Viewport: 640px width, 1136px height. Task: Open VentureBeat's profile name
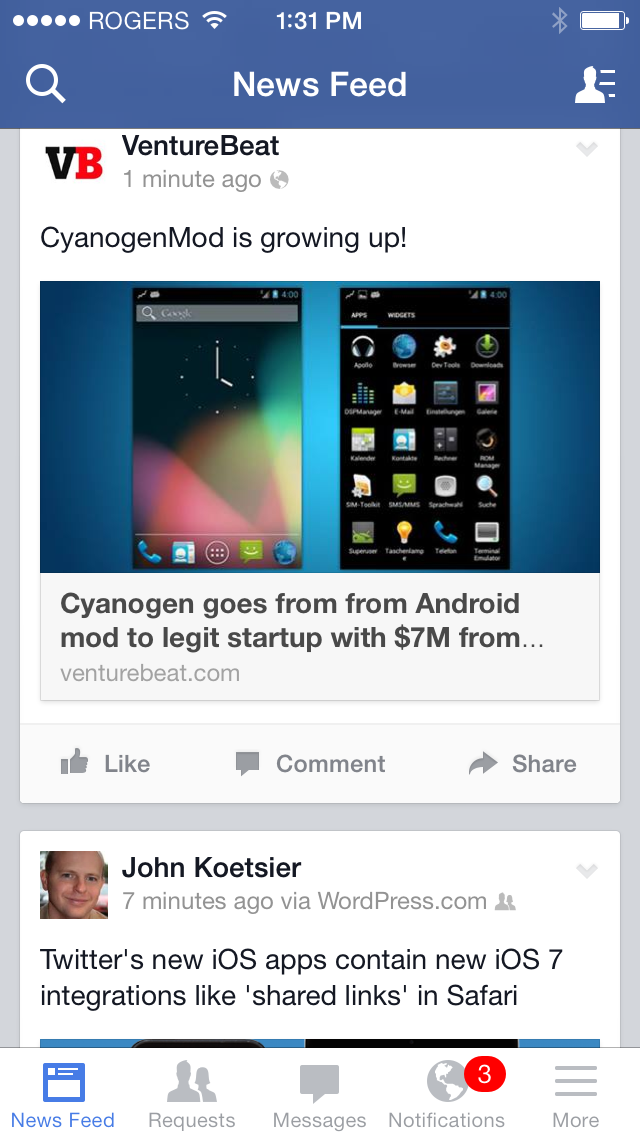point(200,146)
